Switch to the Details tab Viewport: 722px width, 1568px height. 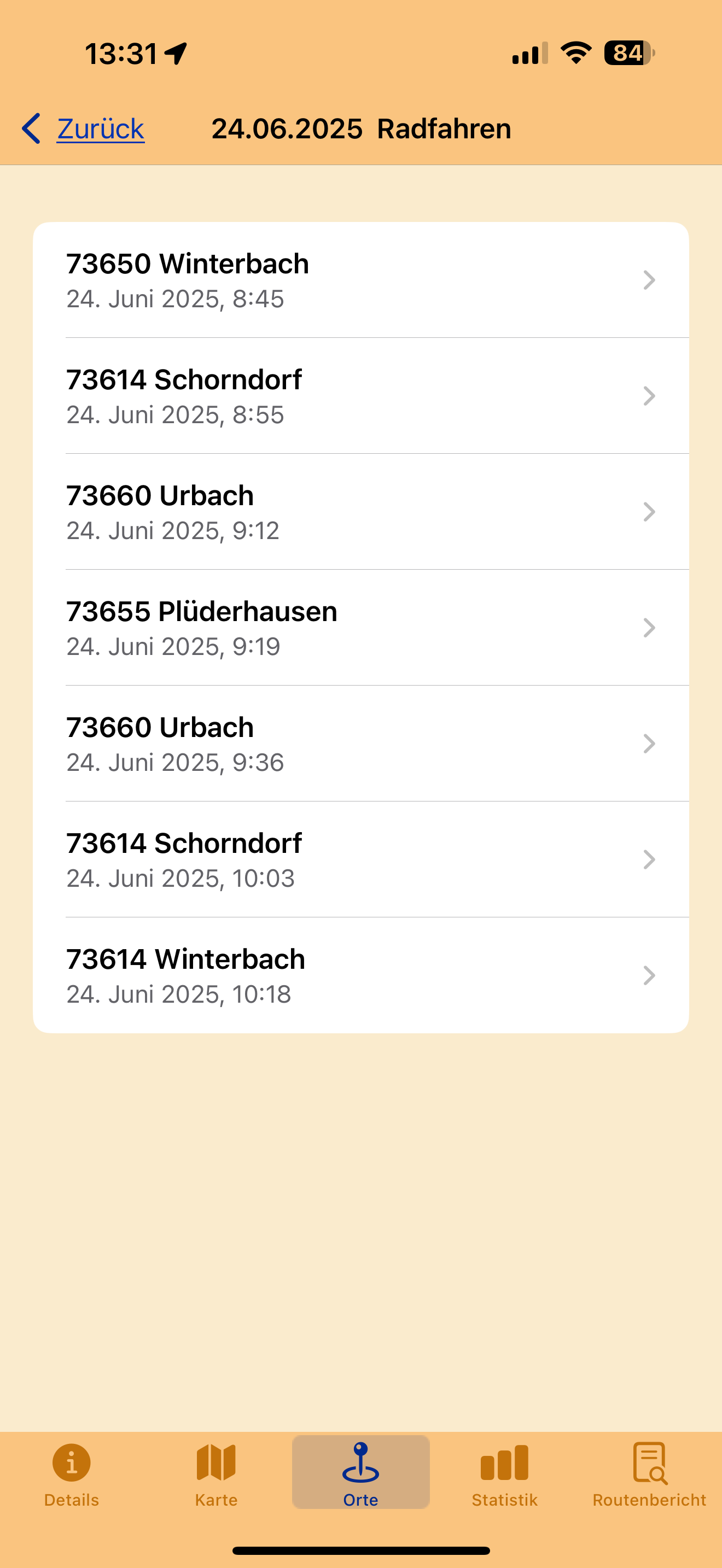[x=72, y=1473]
